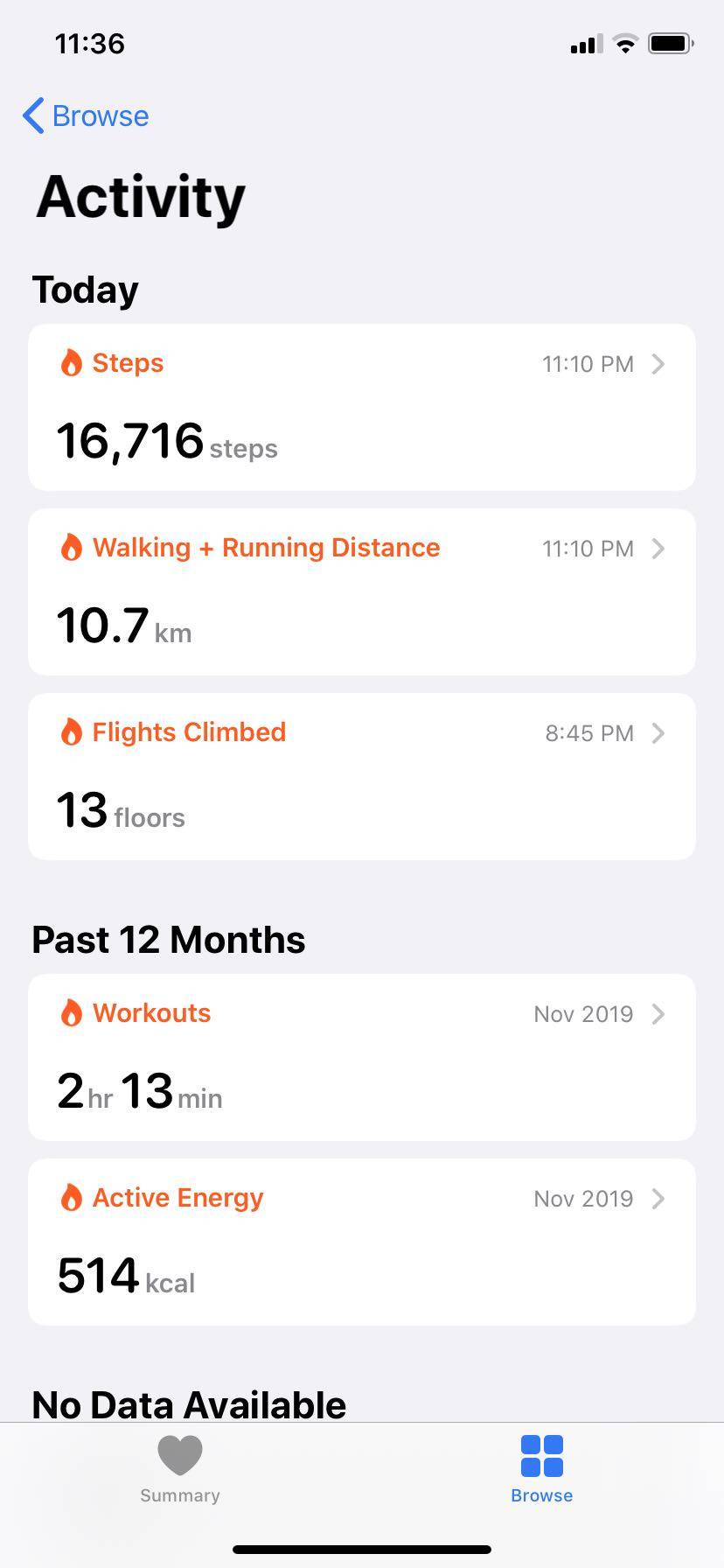Select the Browse tab
Image resolution: width=724 pixels, height=1568 pixels.
(541, 1470)
